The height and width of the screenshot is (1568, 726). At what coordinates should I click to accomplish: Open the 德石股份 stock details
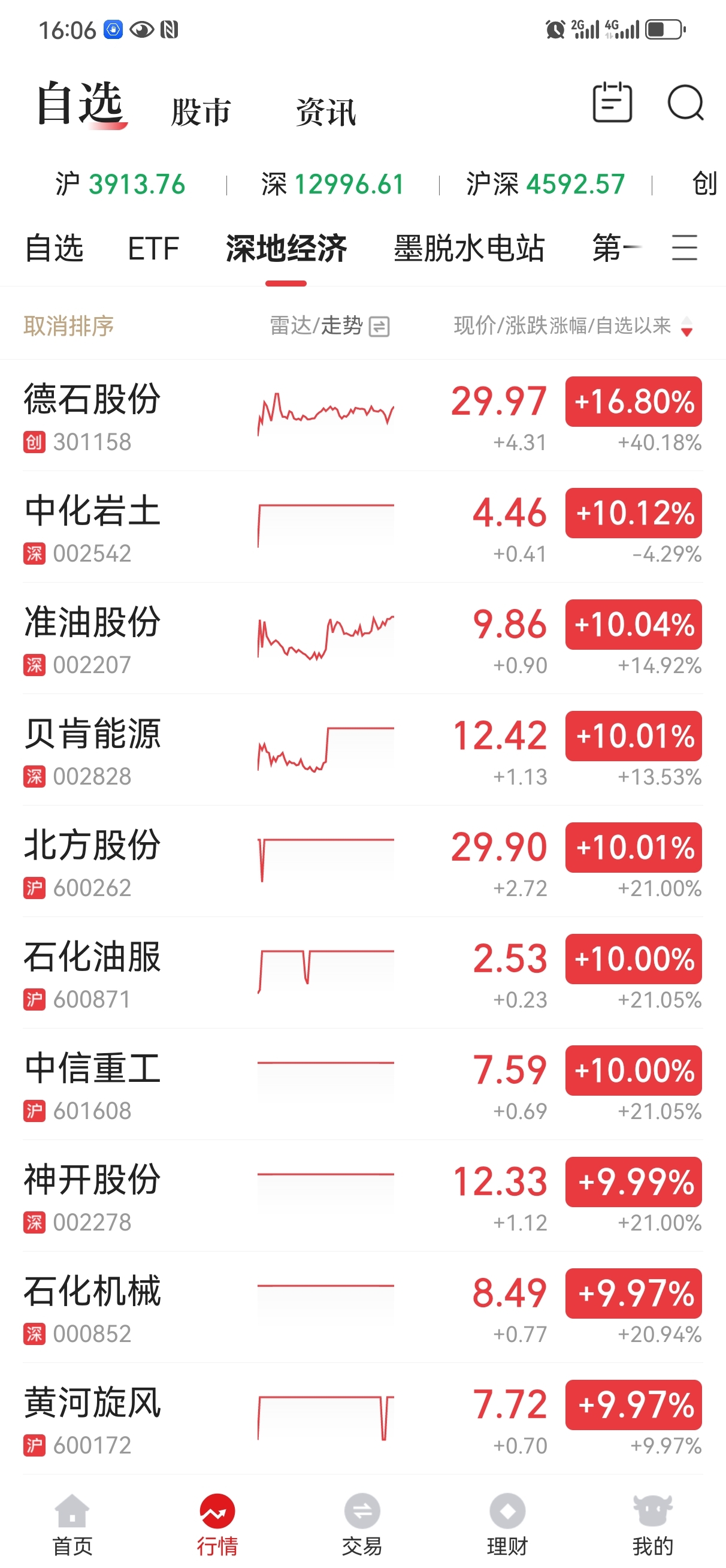point(92,400)
